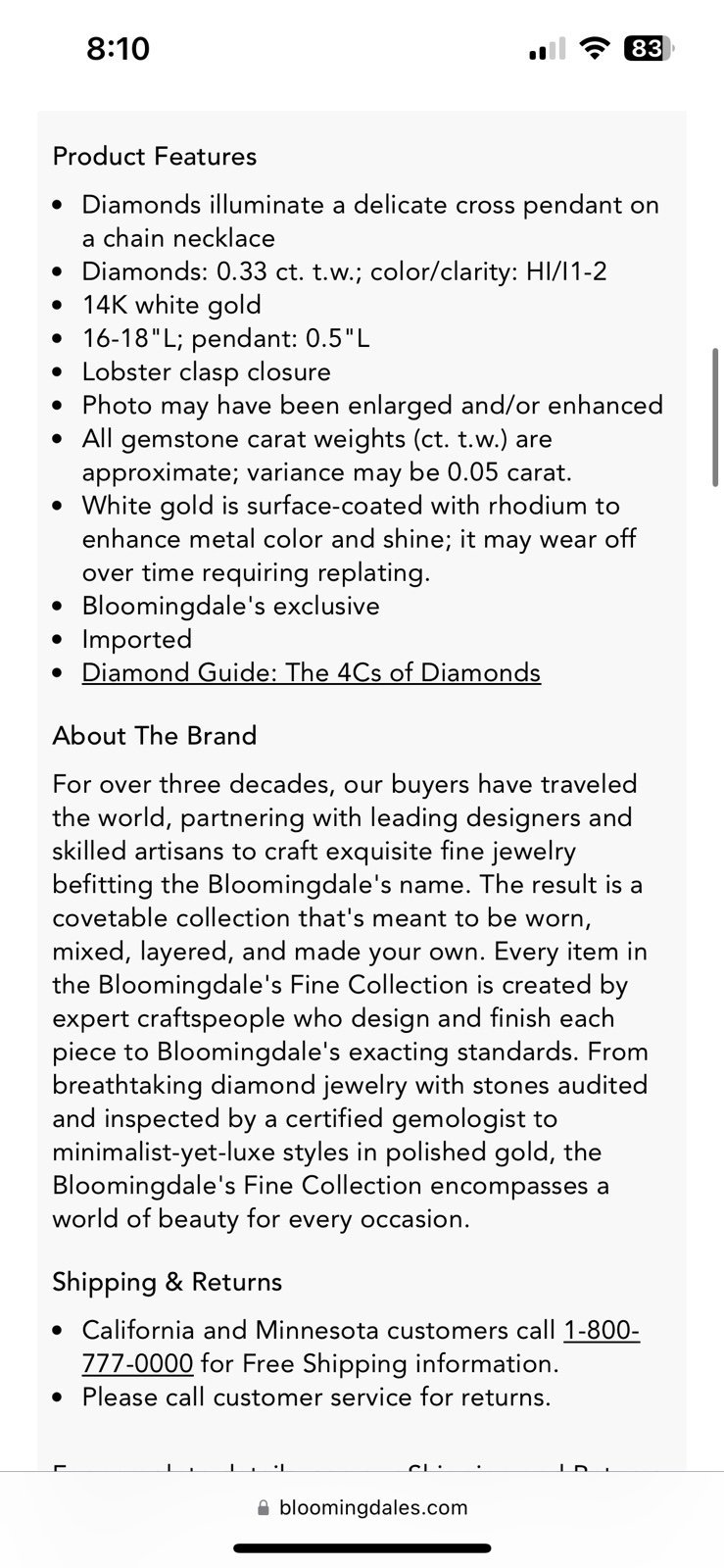Call the 1-800-777-0000 free shipping number
Viewport: 724px width, 1568px height.
601,1331
